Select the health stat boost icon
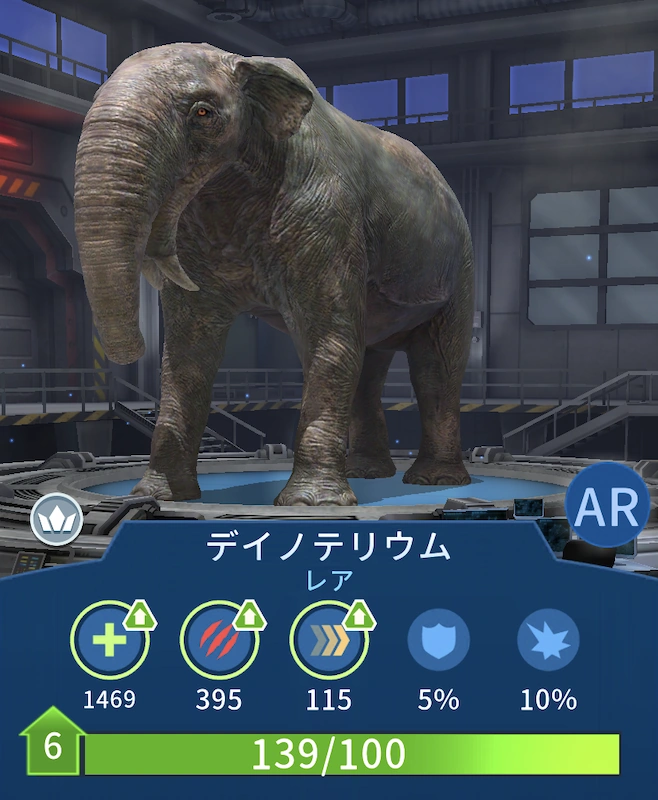Image resolution: width=658 pixels, height=800 pixels. pos(110,640)
